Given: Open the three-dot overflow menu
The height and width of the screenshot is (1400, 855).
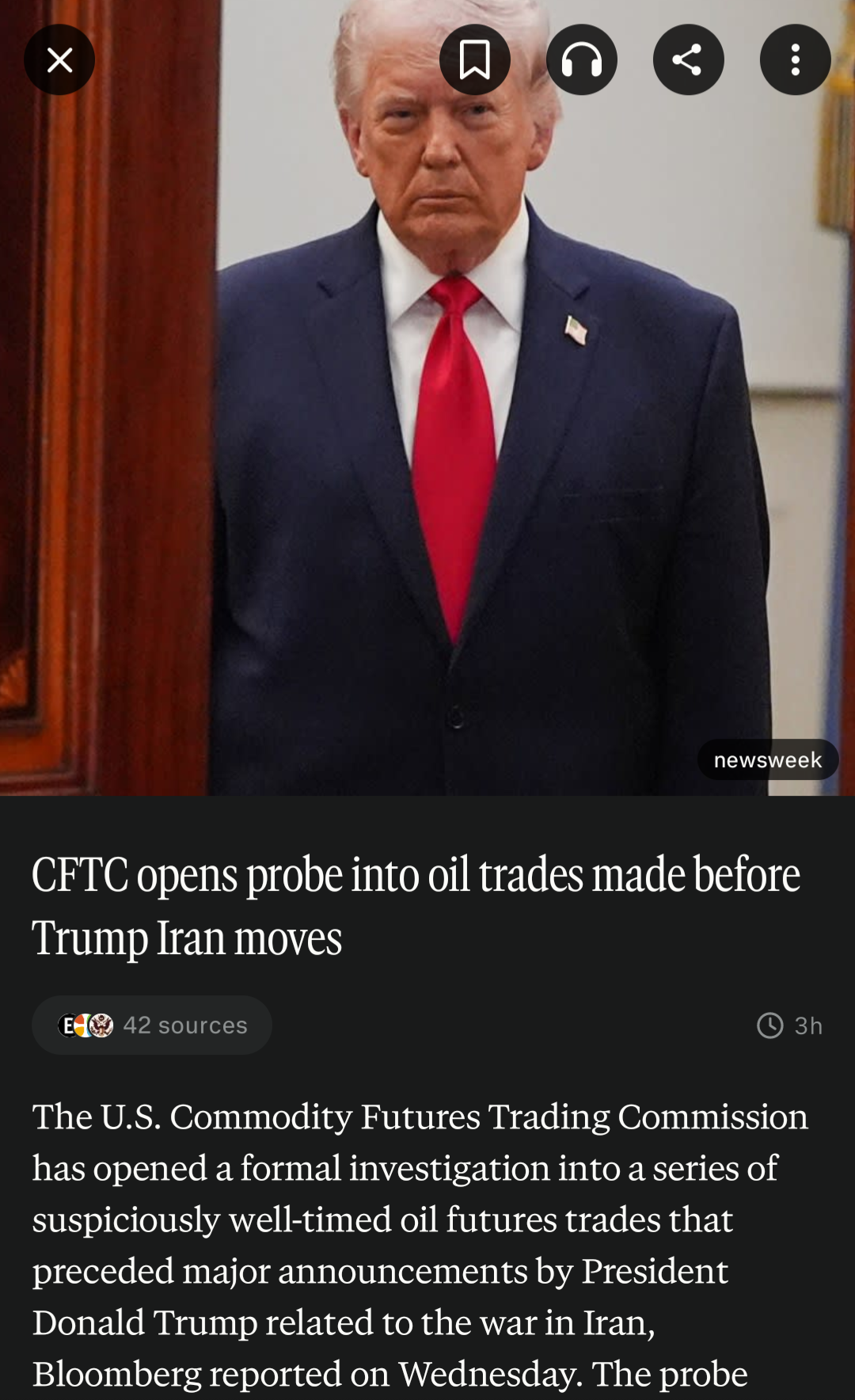Looking at the screenshot, I should click(x=795, y=60).
